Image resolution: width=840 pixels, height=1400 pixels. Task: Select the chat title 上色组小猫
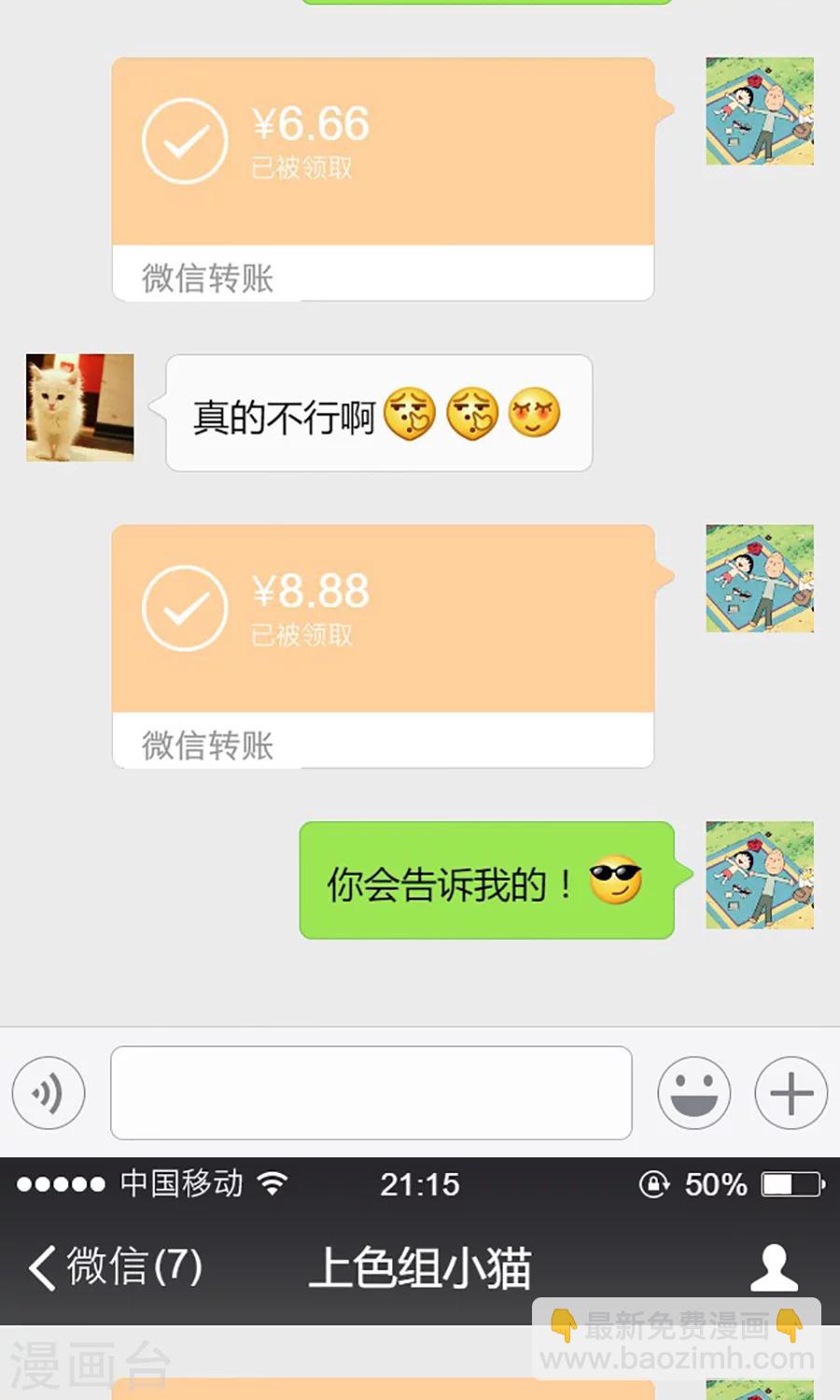(x=420, y=1267)
